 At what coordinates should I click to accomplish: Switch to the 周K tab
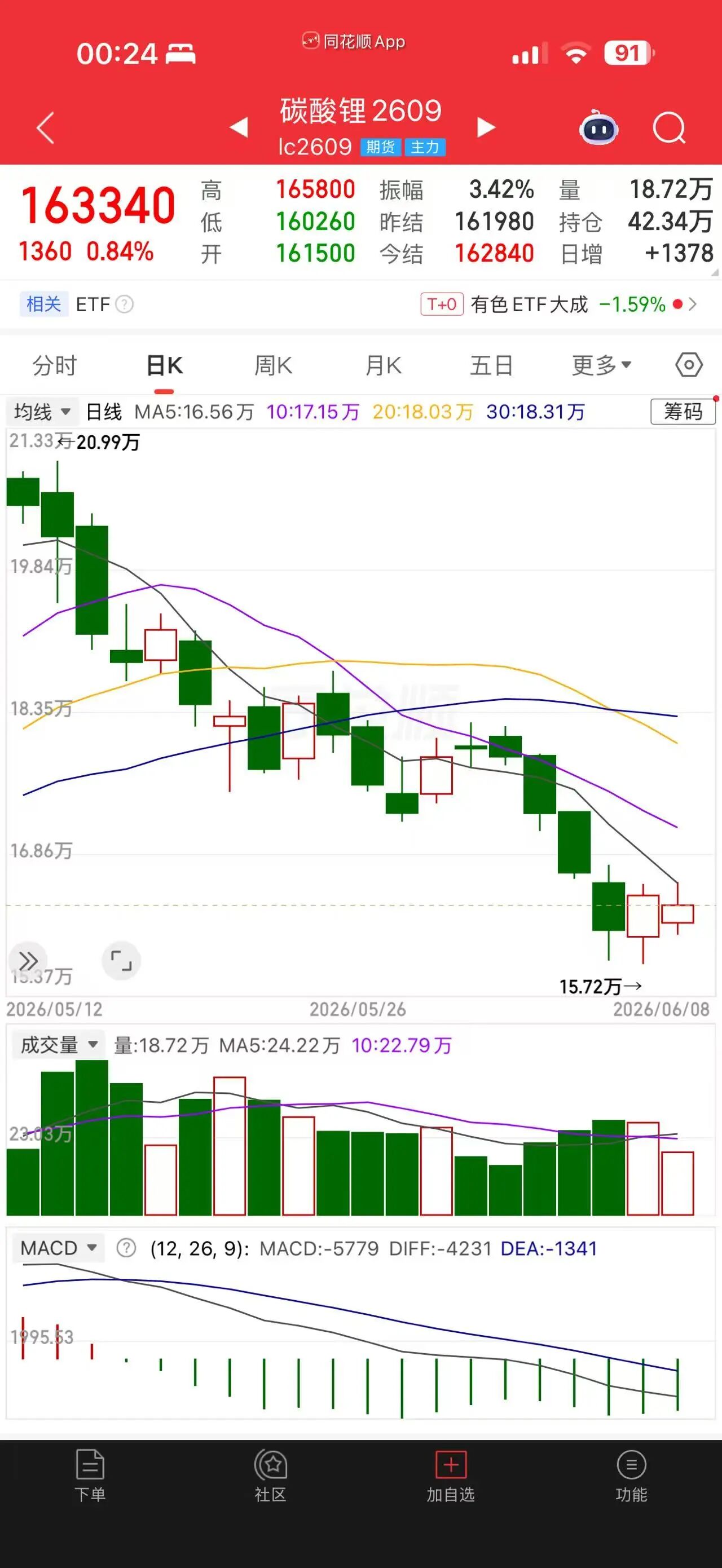click(x=274, y=366)
